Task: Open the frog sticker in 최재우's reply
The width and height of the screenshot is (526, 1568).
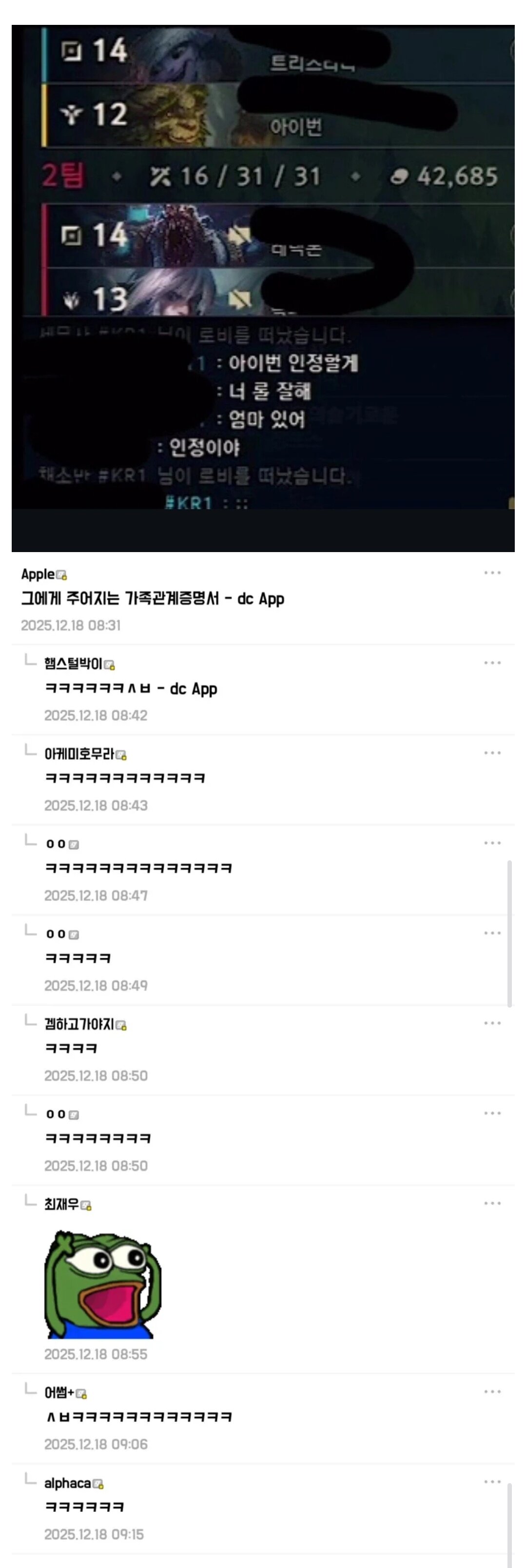Action: tap(102, 1285)
